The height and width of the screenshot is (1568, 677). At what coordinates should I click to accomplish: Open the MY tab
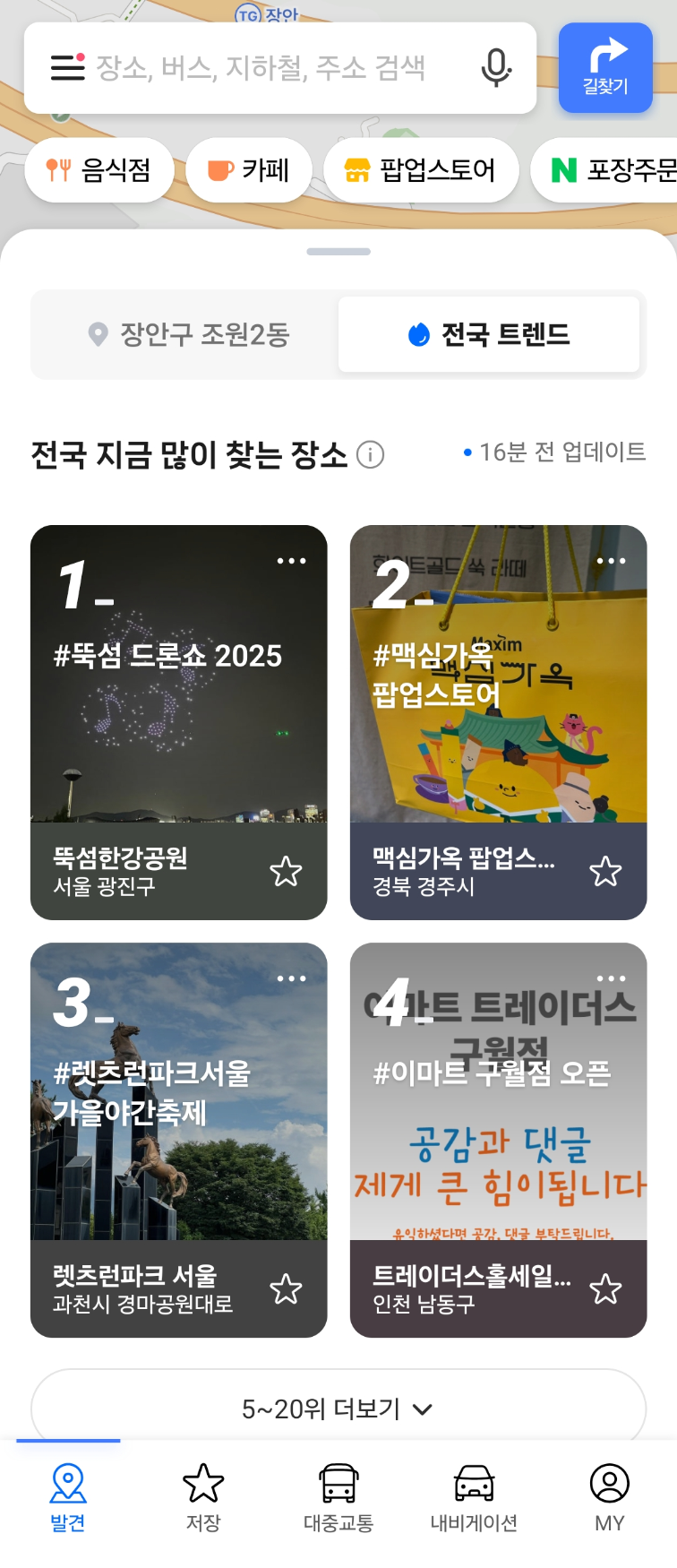pyautogui.click(x=609, y=1496)
